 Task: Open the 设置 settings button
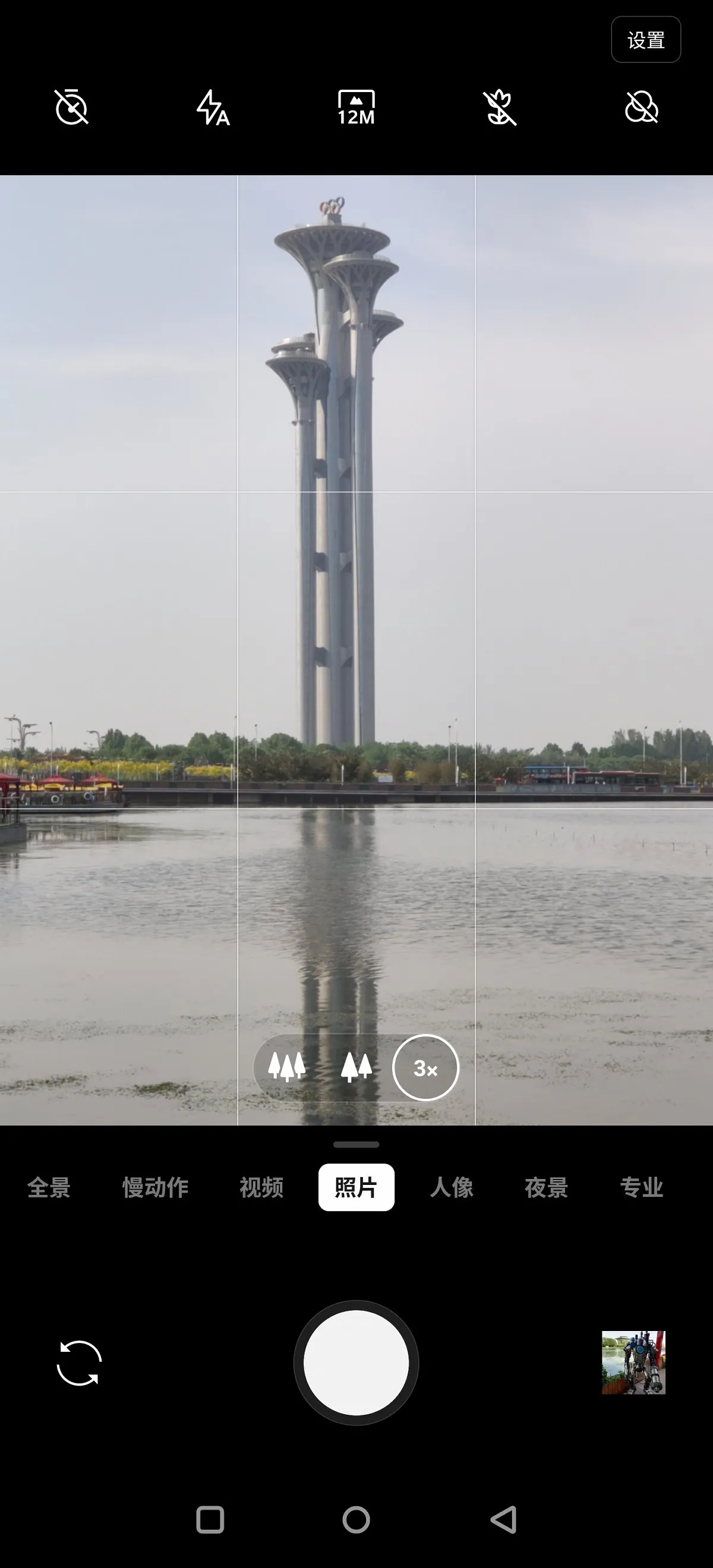tap(645, 40)
